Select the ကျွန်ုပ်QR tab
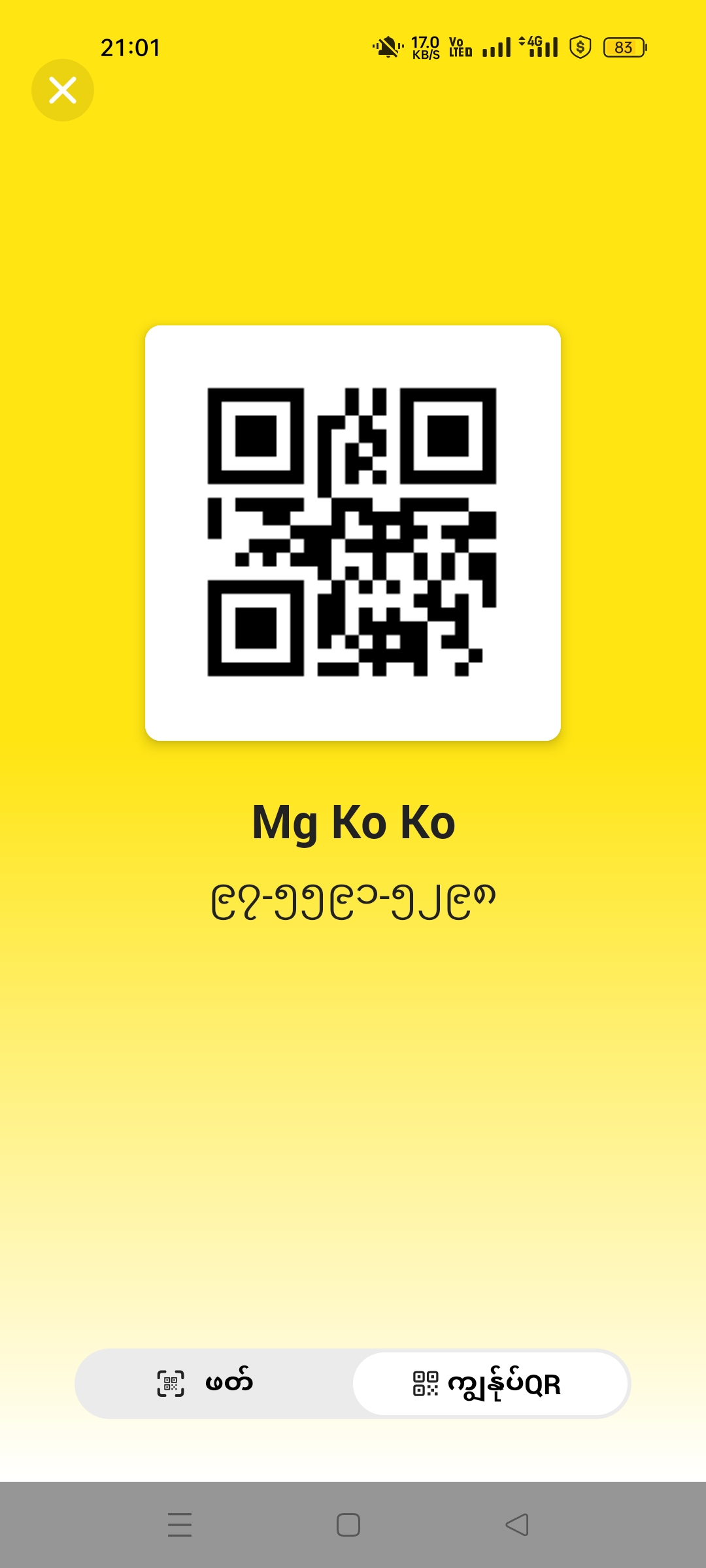 [490, 1383]
